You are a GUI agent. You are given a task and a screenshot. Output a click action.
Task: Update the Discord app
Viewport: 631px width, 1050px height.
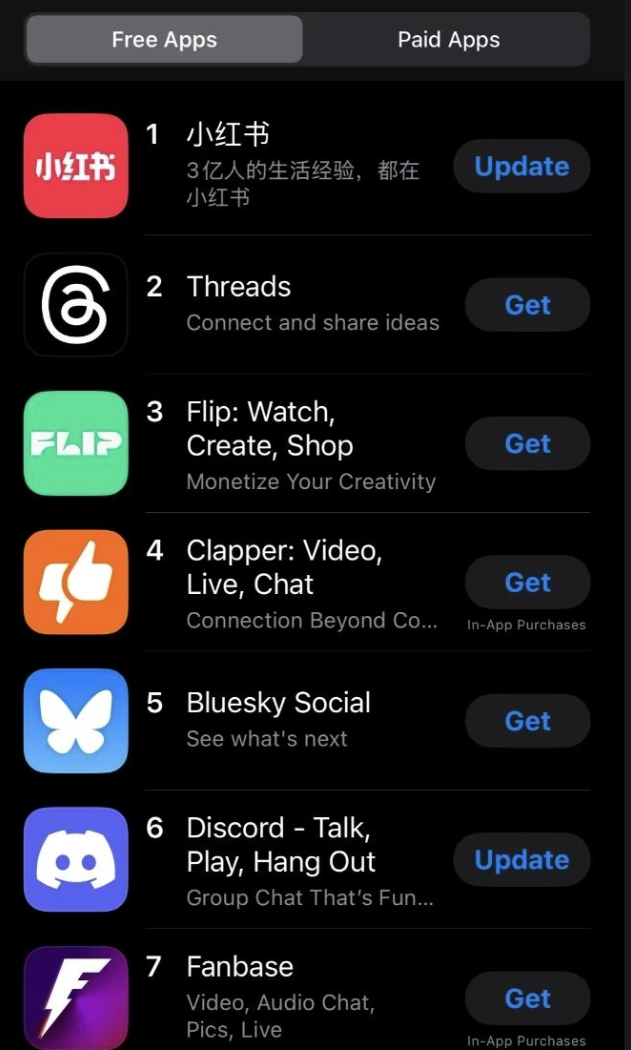click(521, 860)
